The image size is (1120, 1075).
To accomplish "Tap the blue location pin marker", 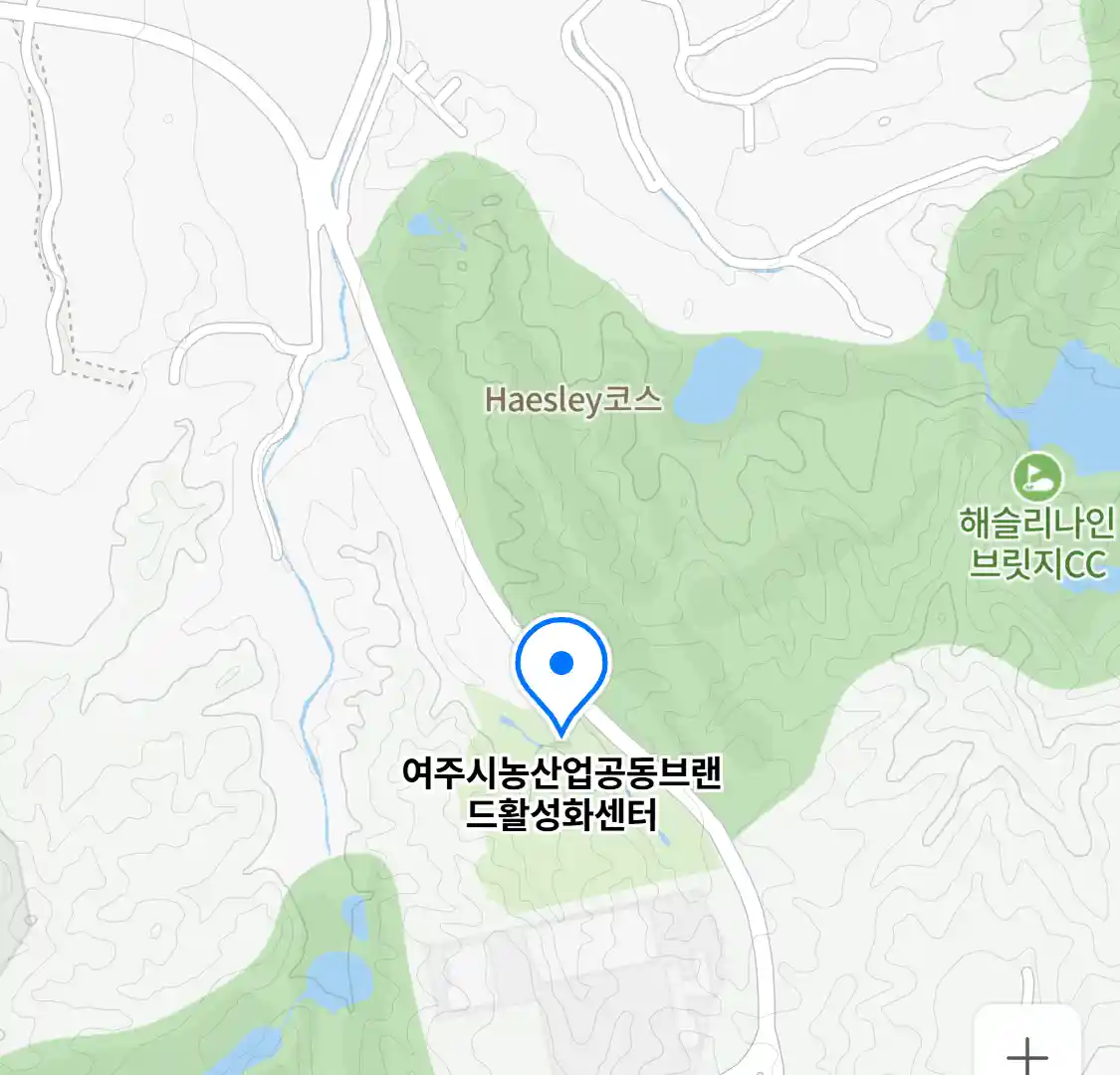I will [561, 666].
